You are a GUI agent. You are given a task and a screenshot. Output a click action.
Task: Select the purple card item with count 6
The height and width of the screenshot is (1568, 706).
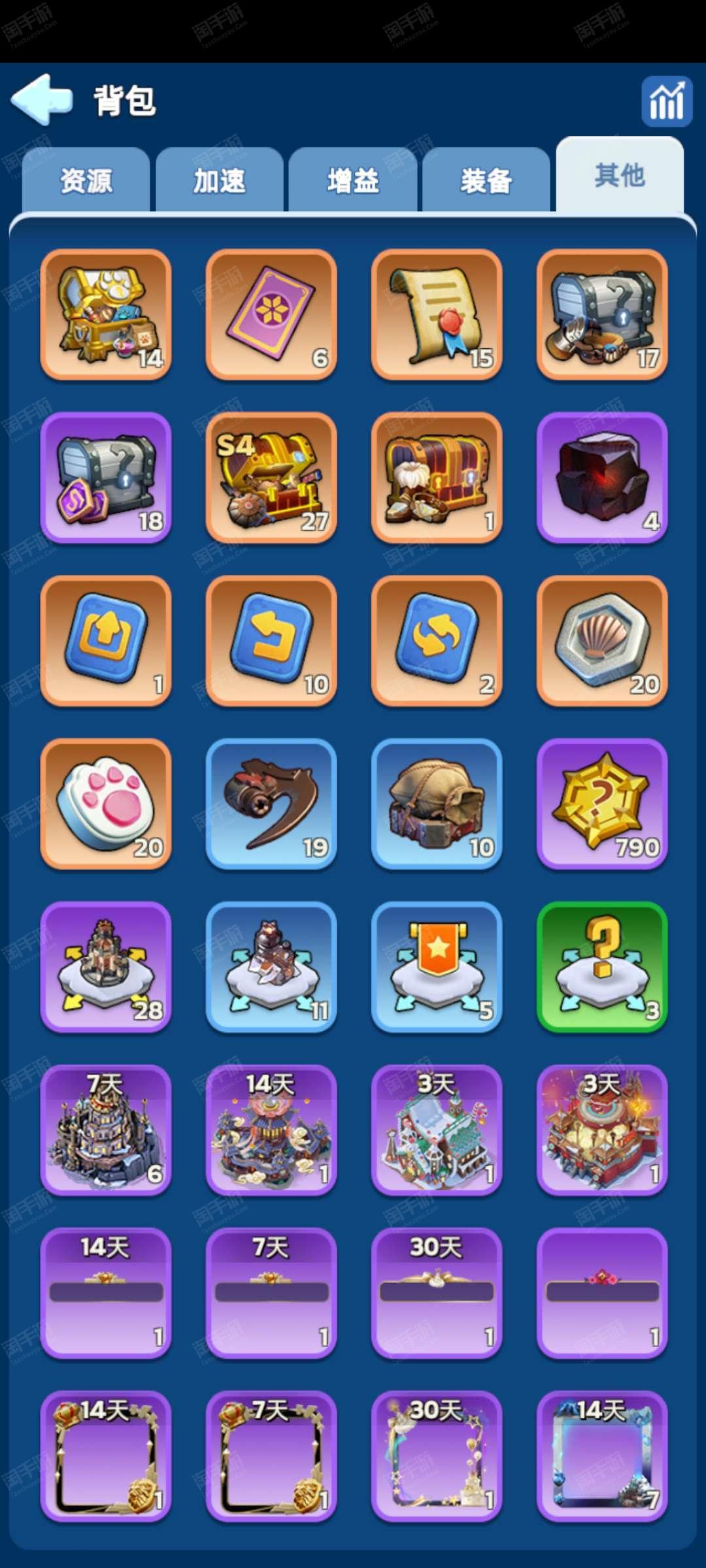tap(271, 314)
